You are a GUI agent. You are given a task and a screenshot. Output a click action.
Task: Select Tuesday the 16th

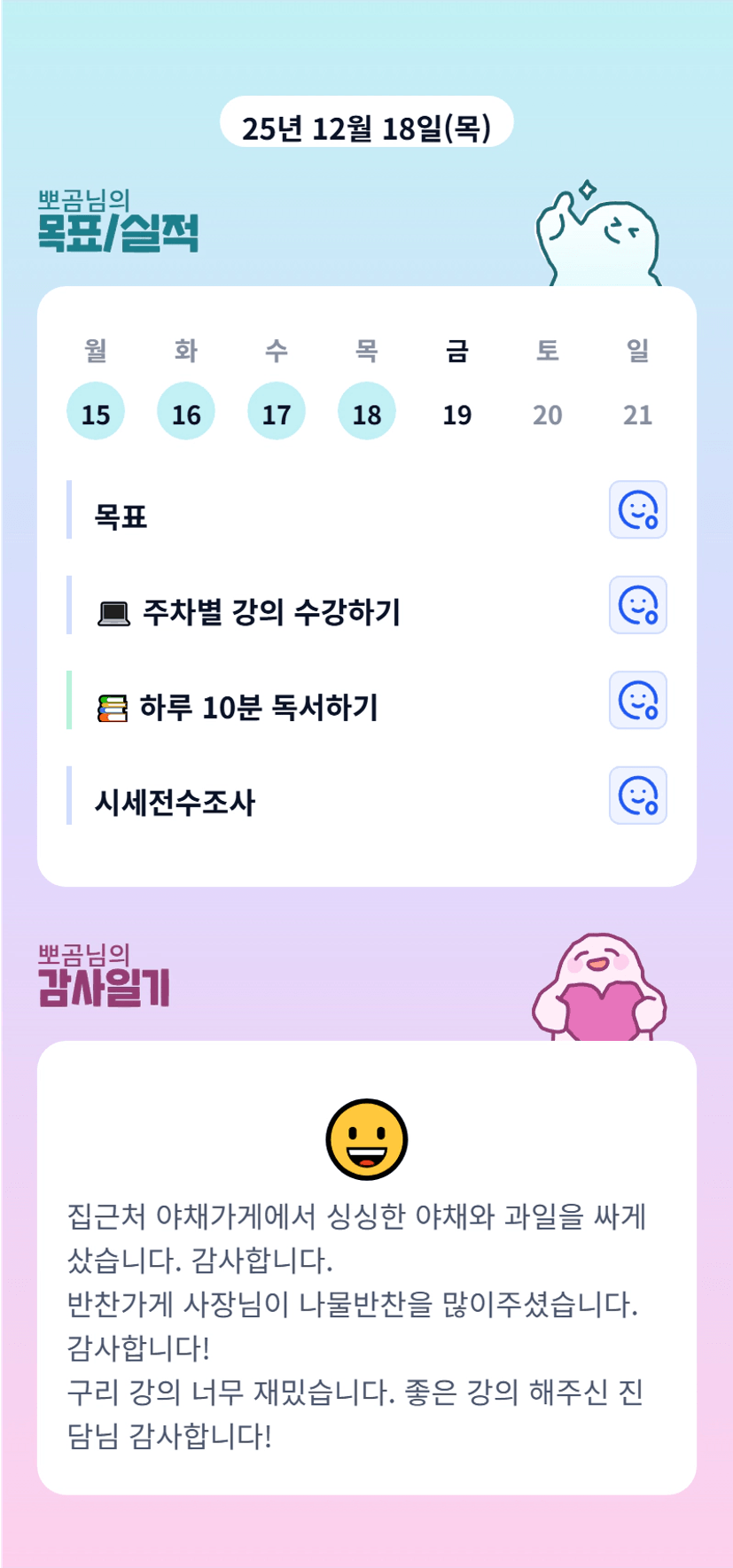(186, 413)
